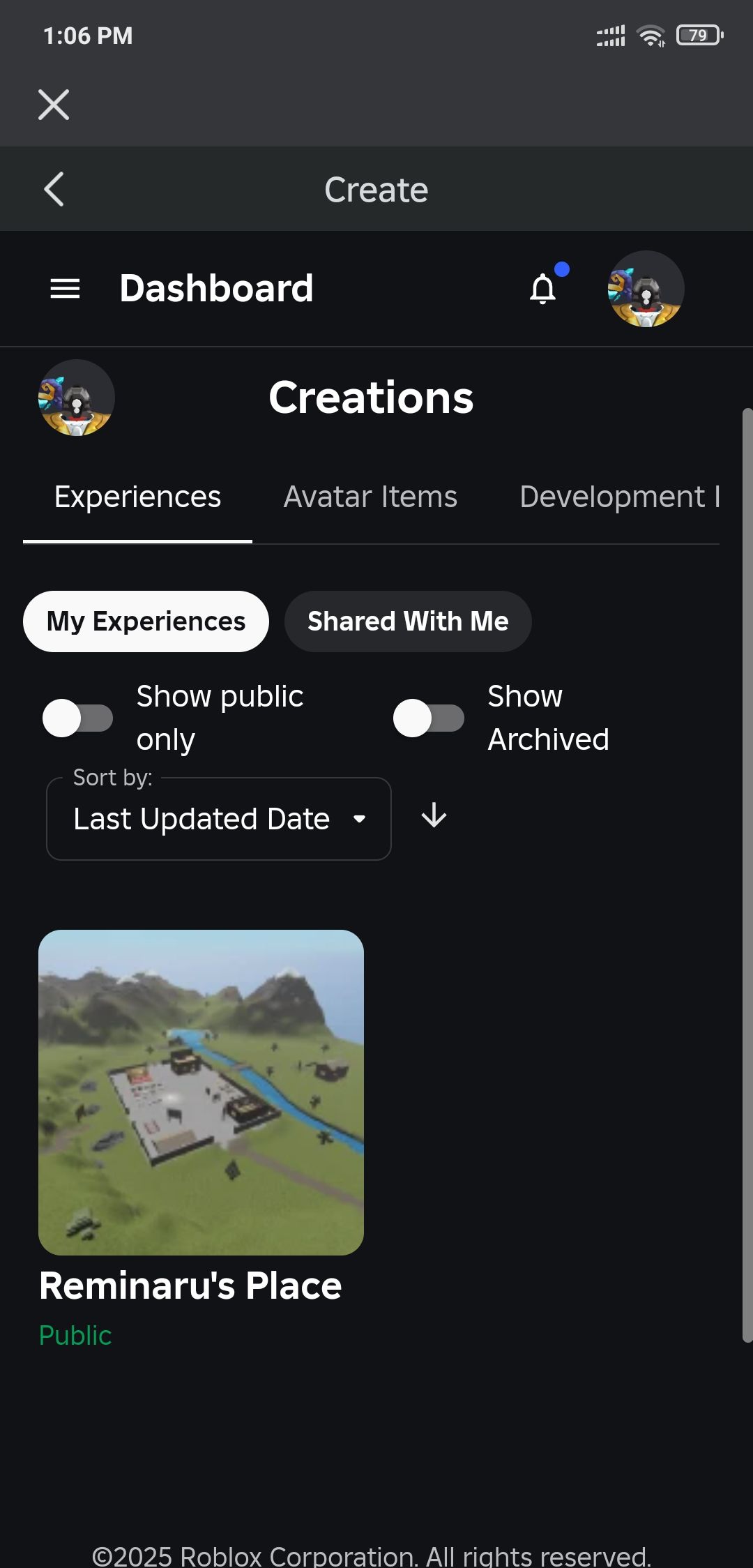The width and height of the screenshot is (753, 1568).
Task: Switch to the Experiences tab
Action: click(137, 497)
